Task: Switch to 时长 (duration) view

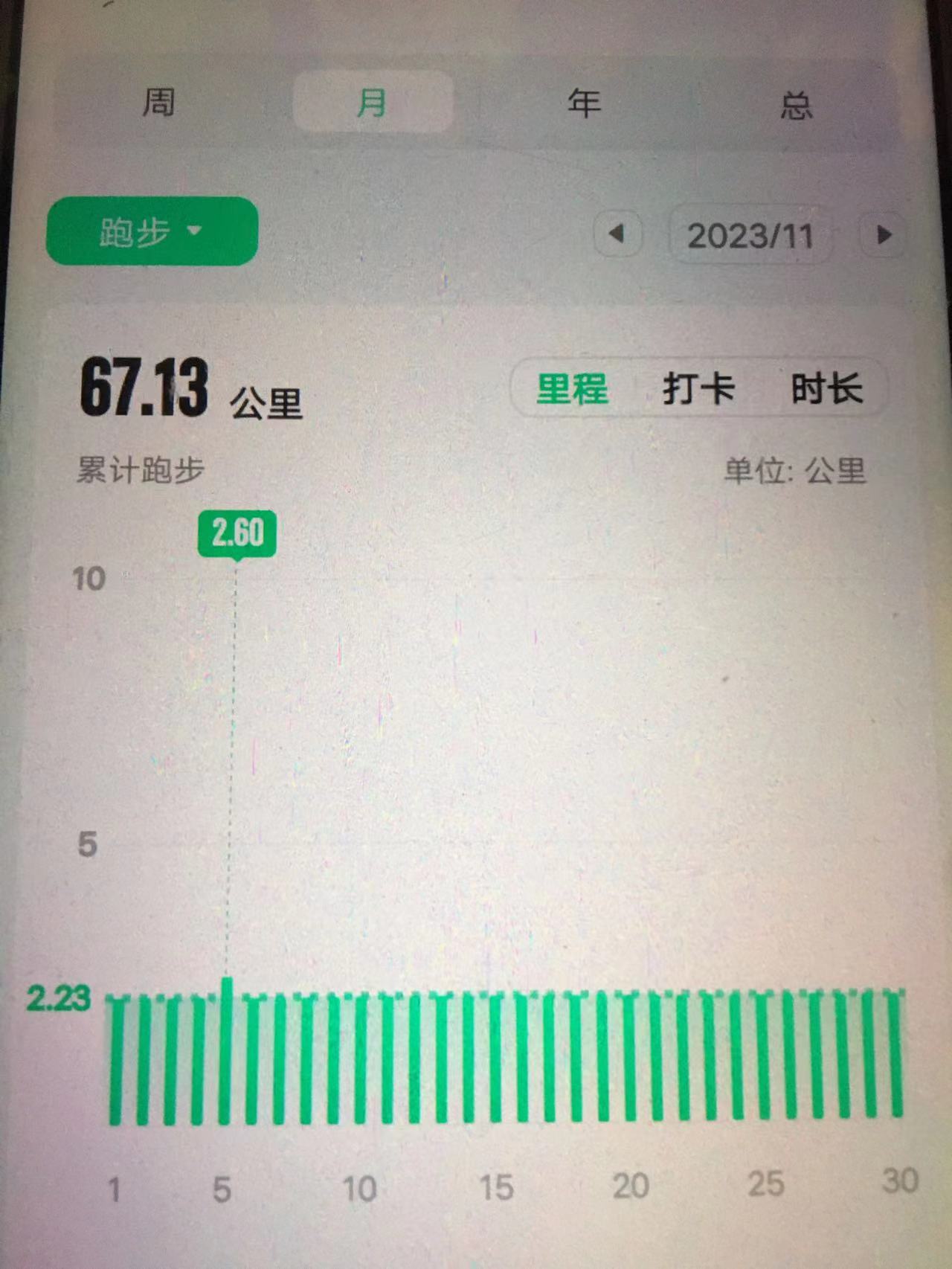Action: [x=826, y=389]
